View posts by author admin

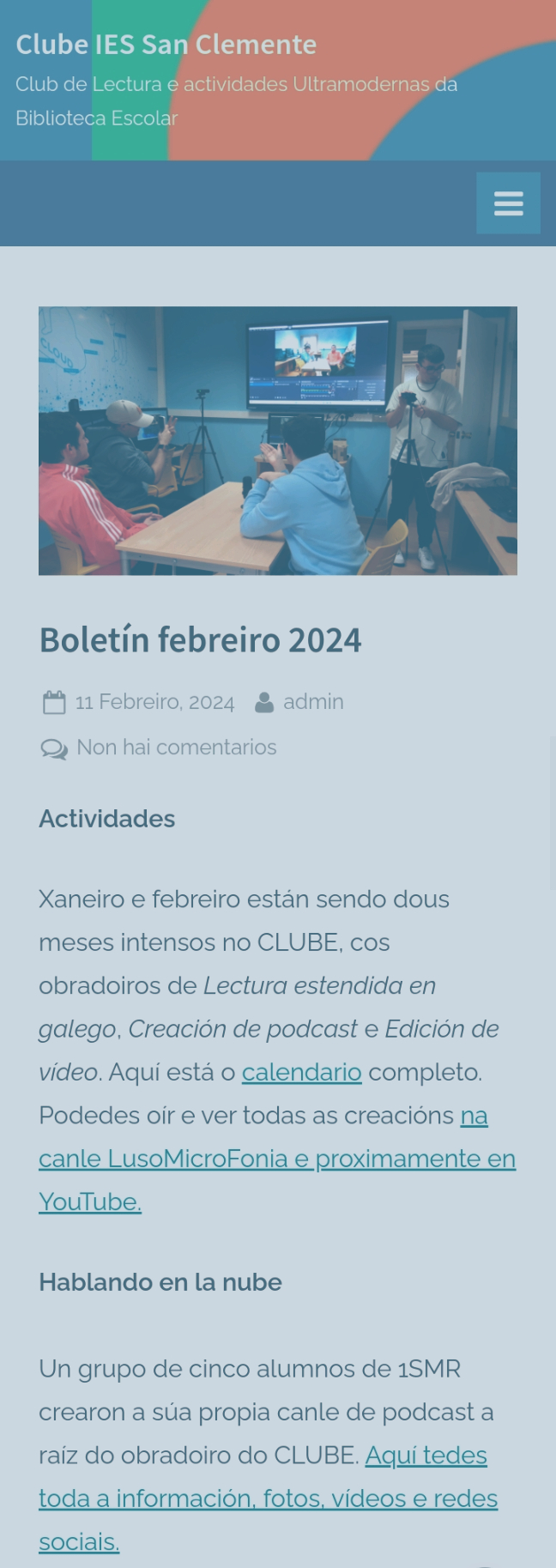pyautogui.click(x=313, y=702)
